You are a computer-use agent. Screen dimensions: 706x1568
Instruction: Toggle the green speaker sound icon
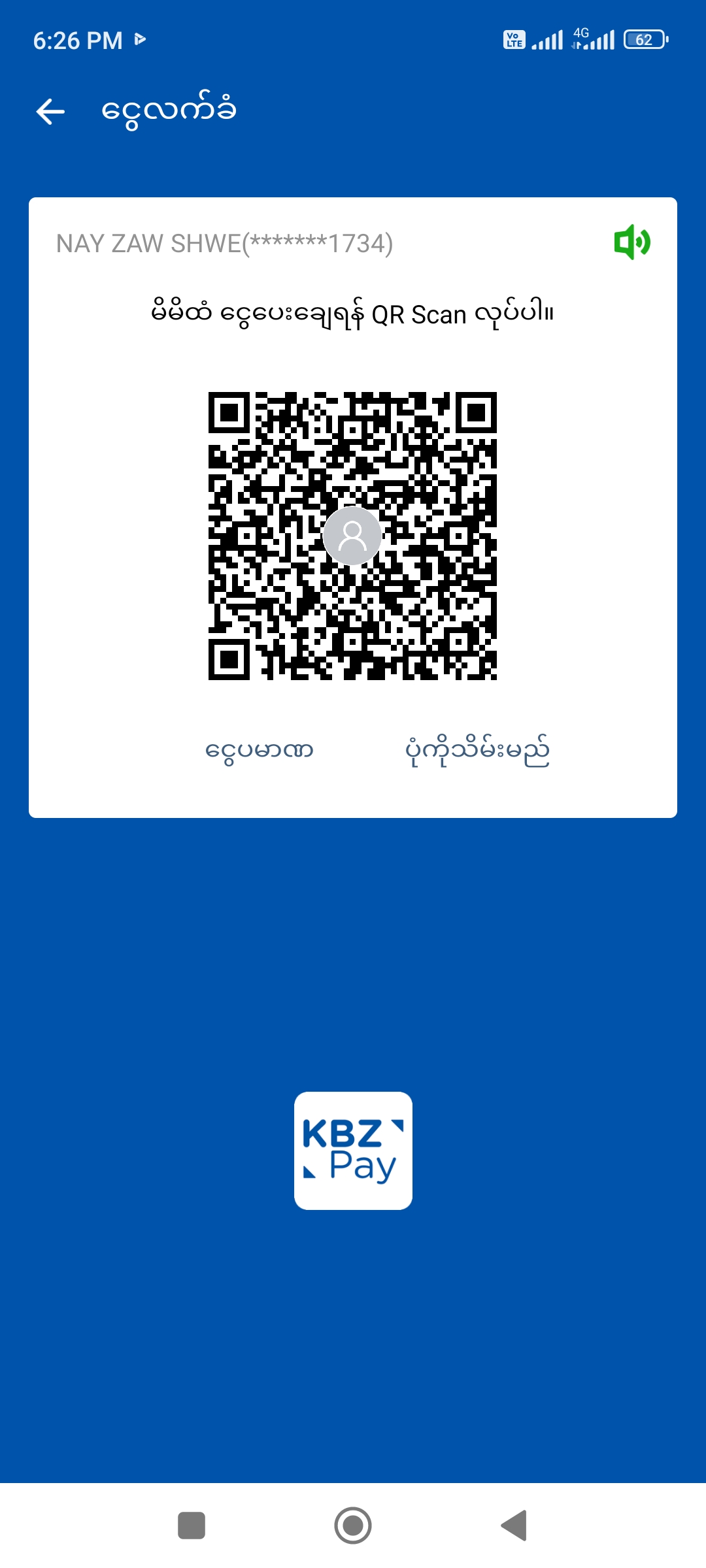pyautogui.click(x=631, y=242)
